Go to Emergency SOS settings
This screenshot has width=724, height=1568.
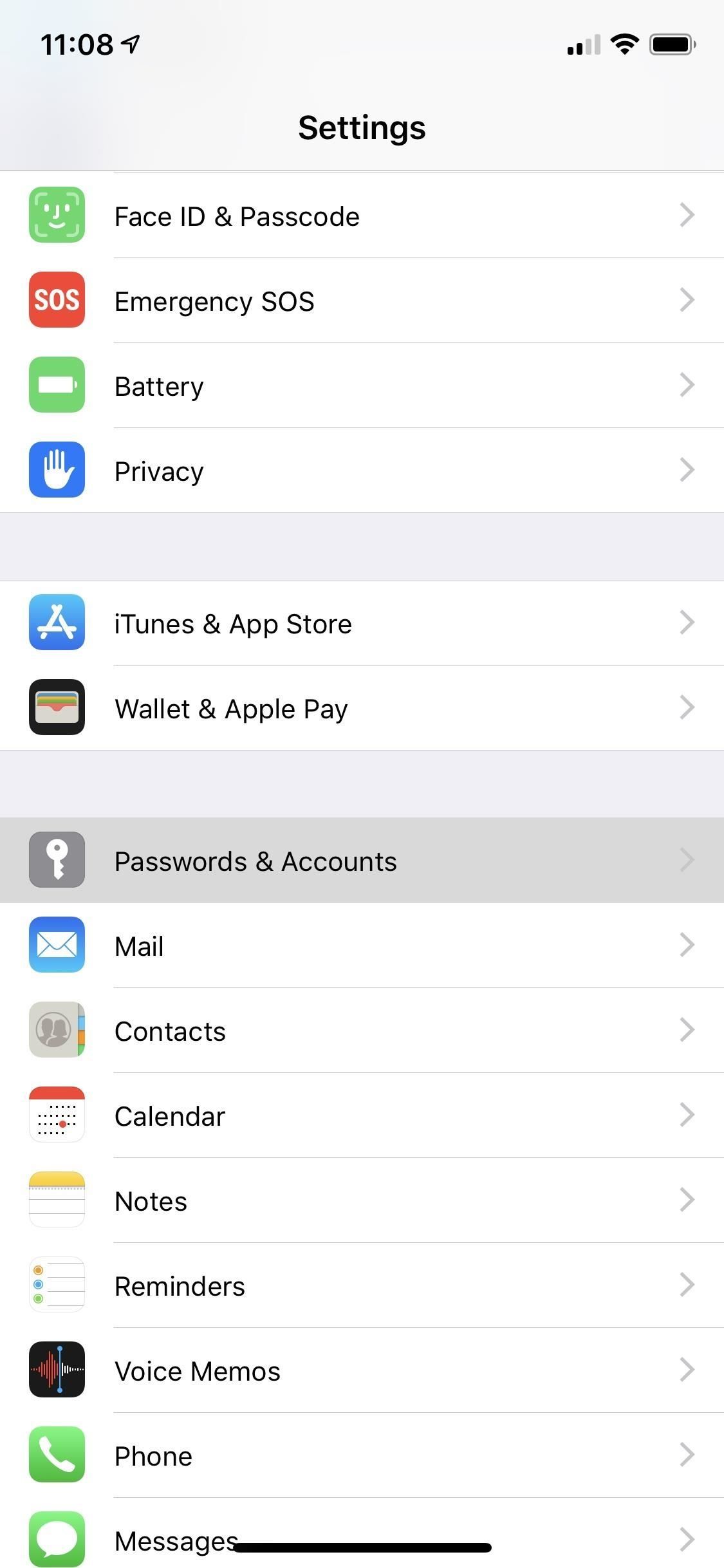362,301
